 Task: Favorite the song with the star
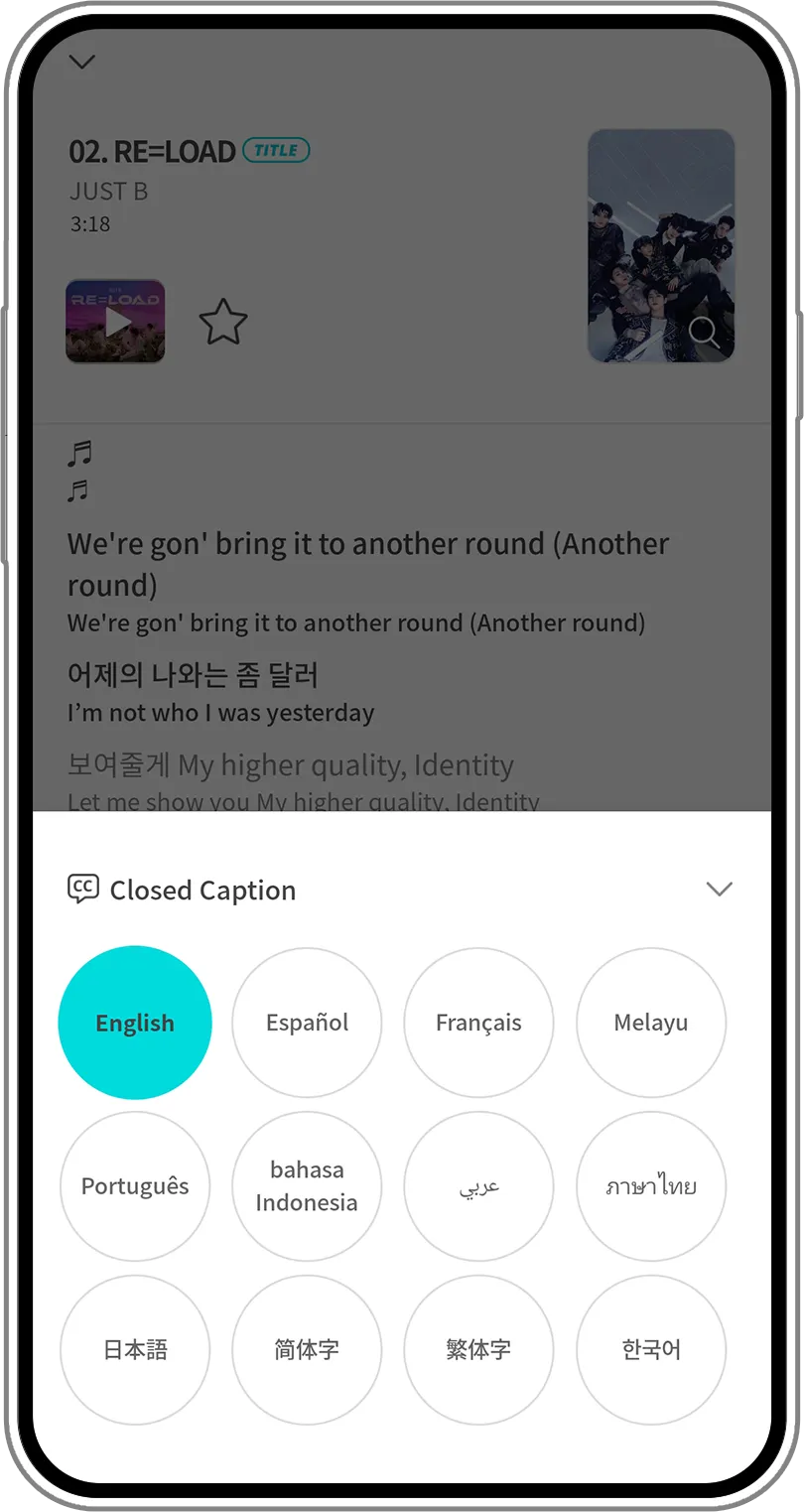pos(223,322)
